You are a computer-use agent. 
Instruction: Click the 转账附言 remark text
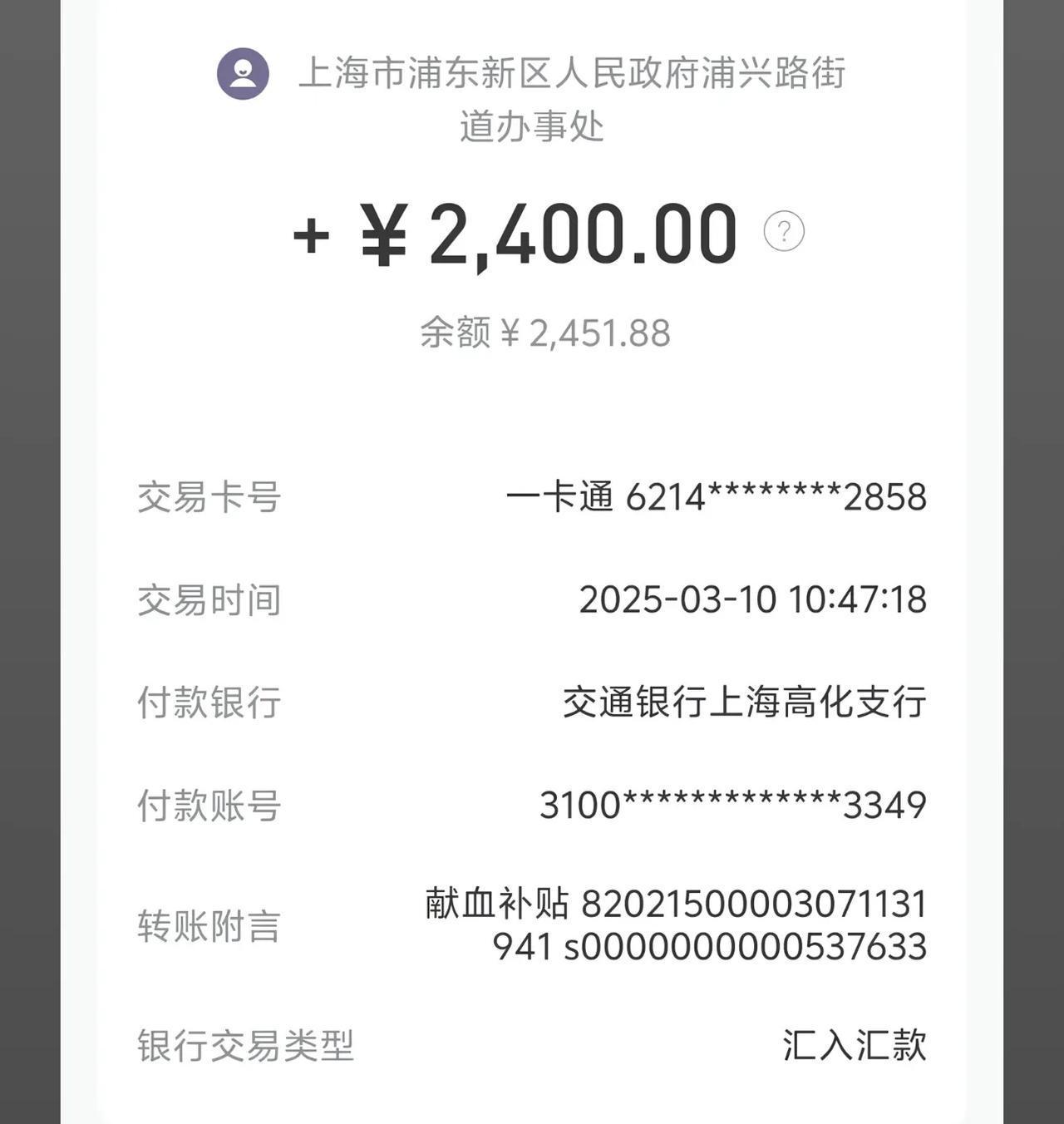[210, 924]
